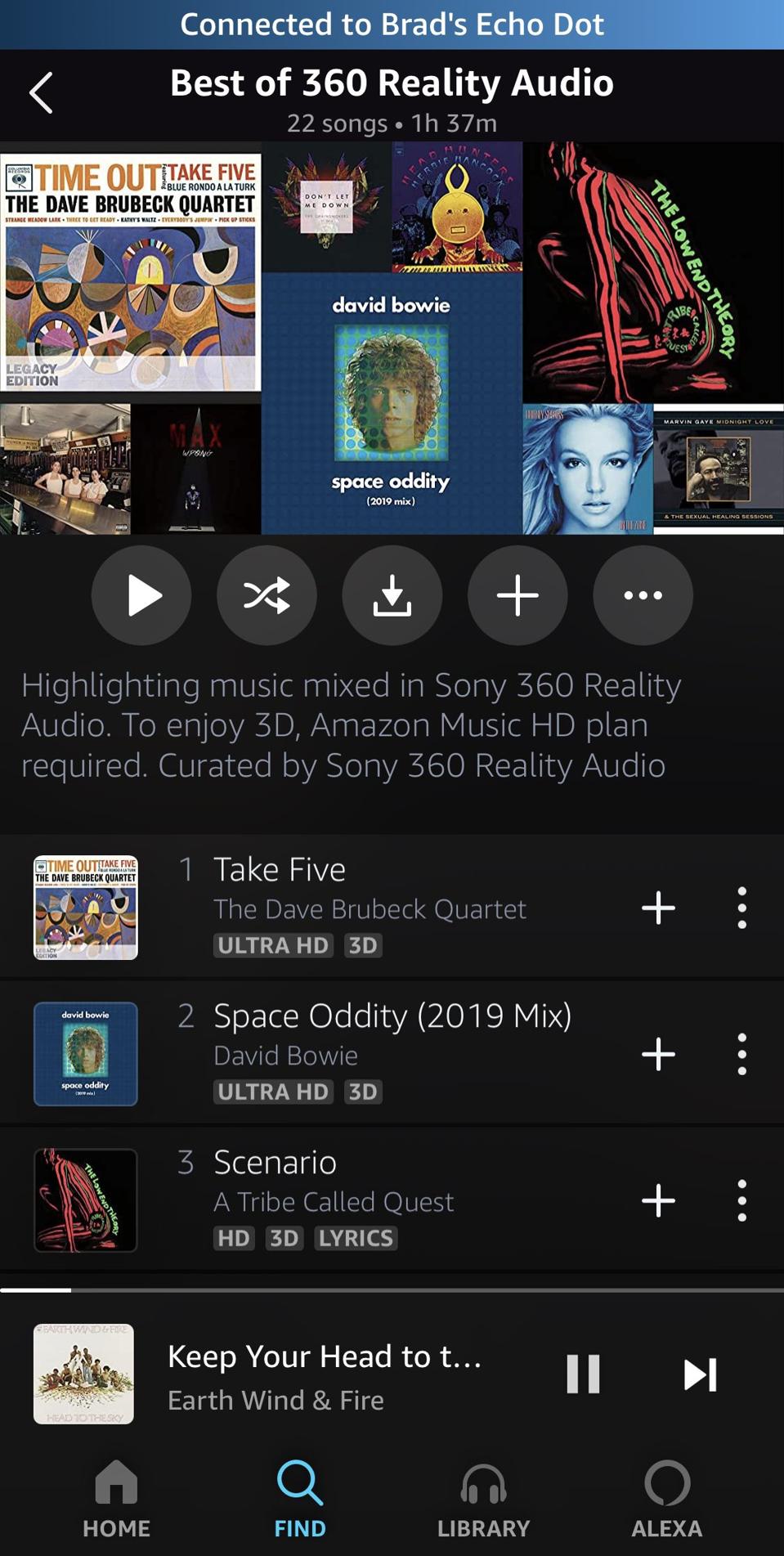
Task: Open the Earth Wind & Fire album thumbnail
Action: click(82, 1374)
